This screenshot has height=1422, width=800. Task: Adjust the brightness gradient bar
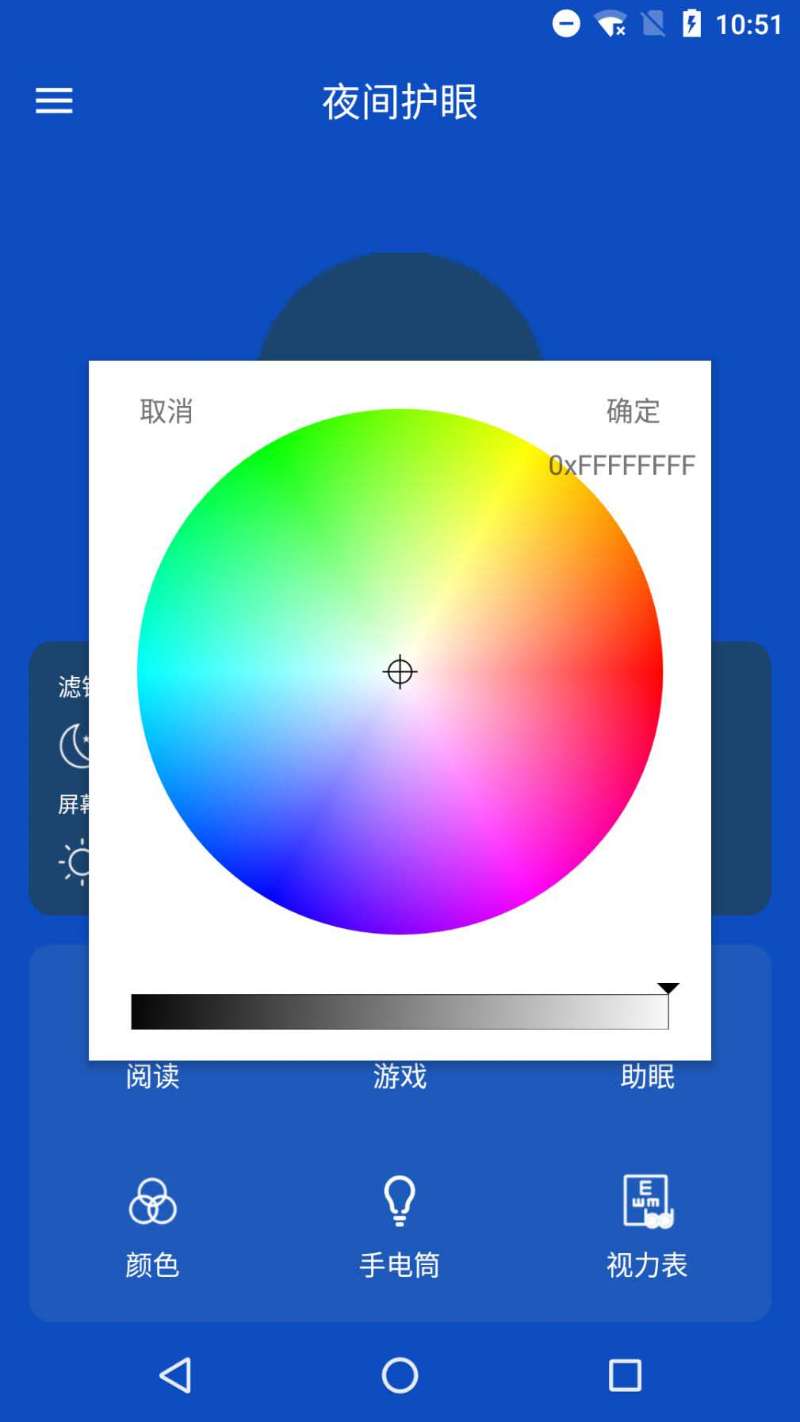[400, 1011]
